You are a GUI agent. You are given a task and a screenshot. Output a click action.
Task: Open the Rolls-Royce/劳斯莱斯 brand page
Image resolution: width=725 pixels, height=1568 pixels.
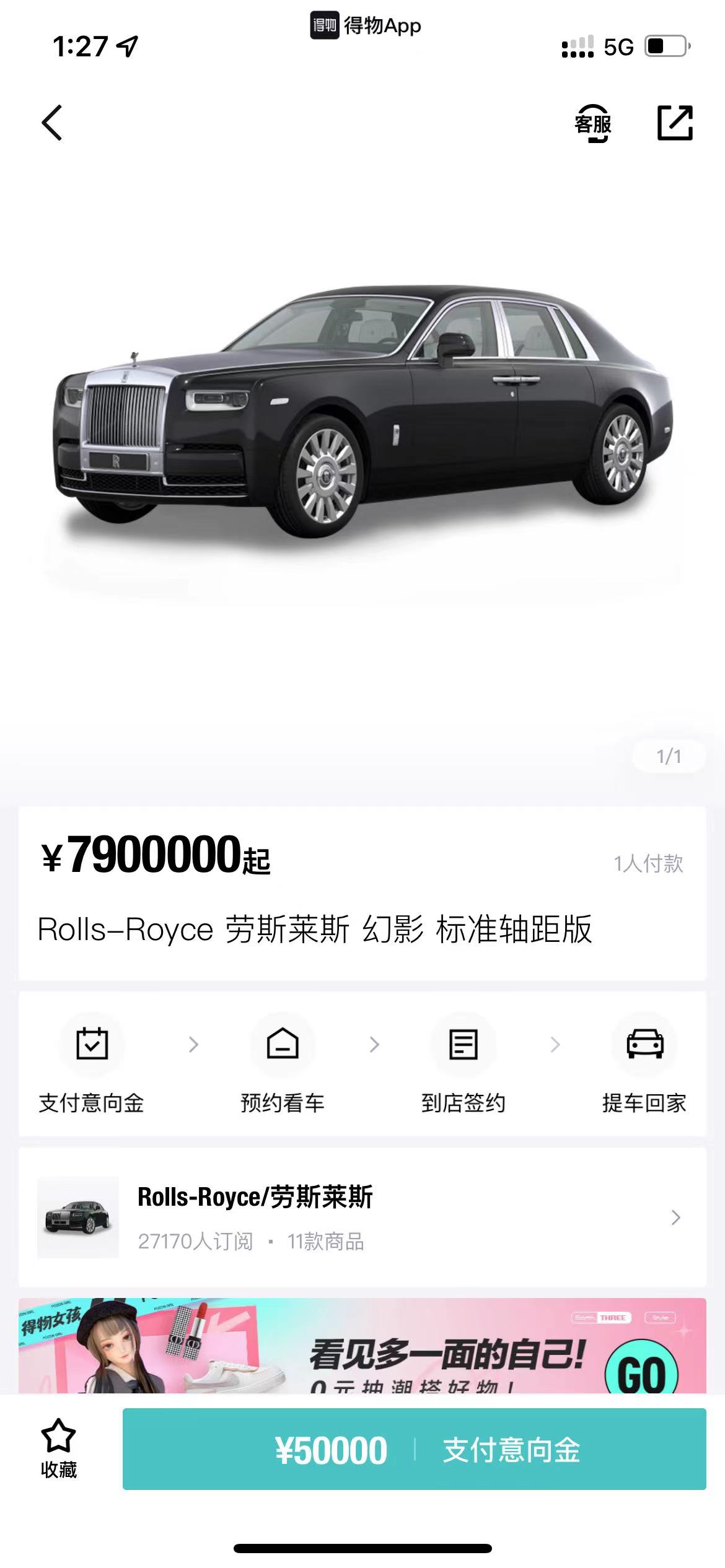(362, 1217)
